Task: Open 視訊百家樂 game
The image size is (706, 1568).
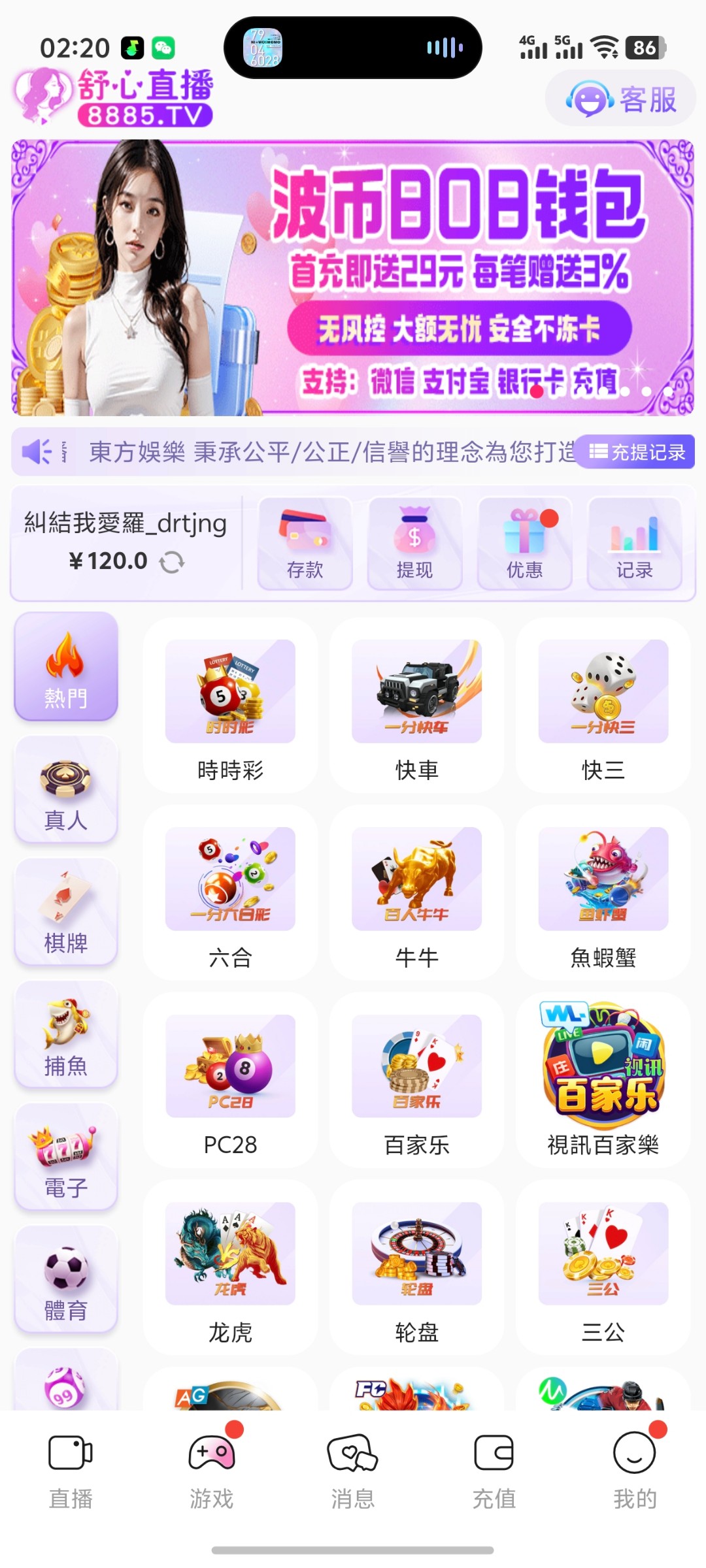Action: click(603, 1081)
